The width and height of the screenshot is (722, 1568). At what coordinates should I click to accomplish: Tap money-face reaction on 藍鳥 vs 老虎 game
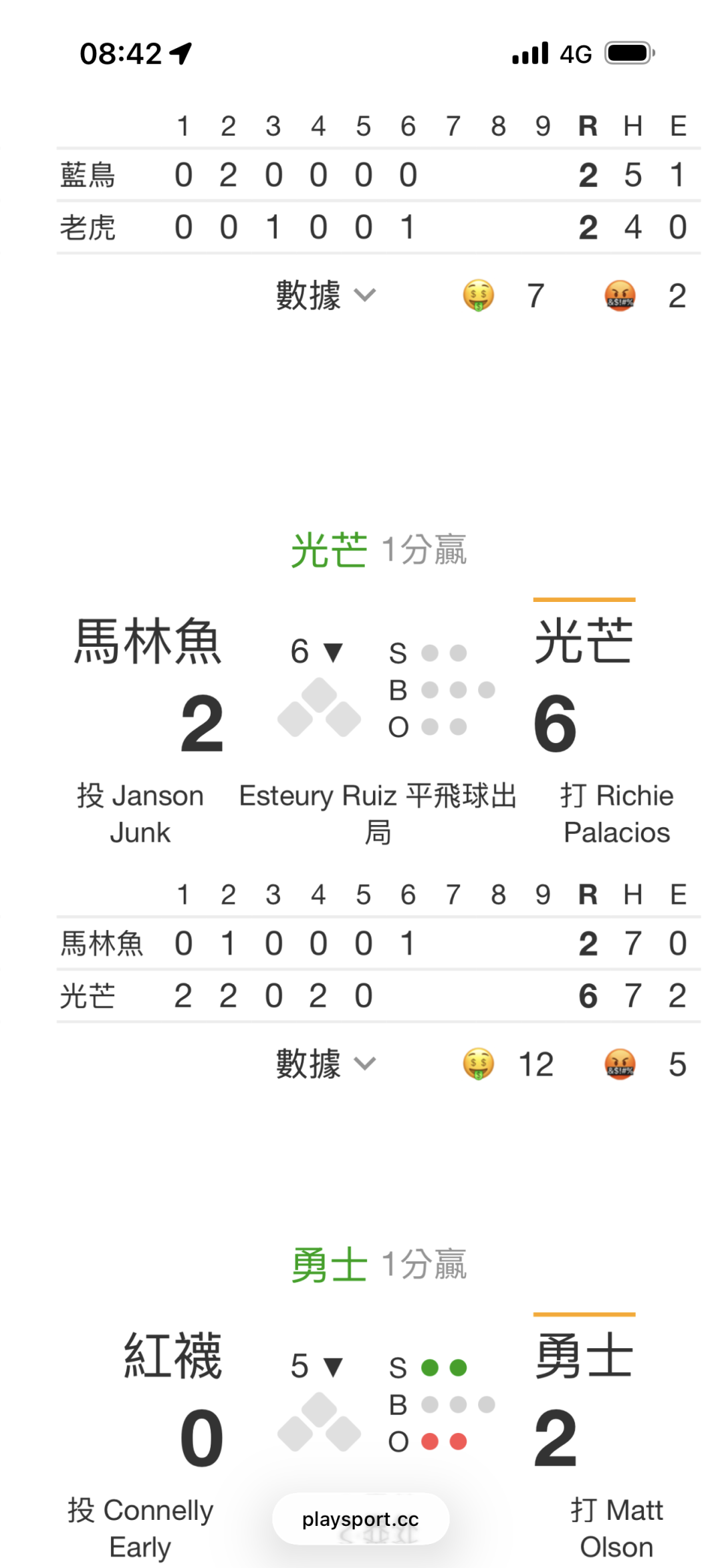click(479, 296)
